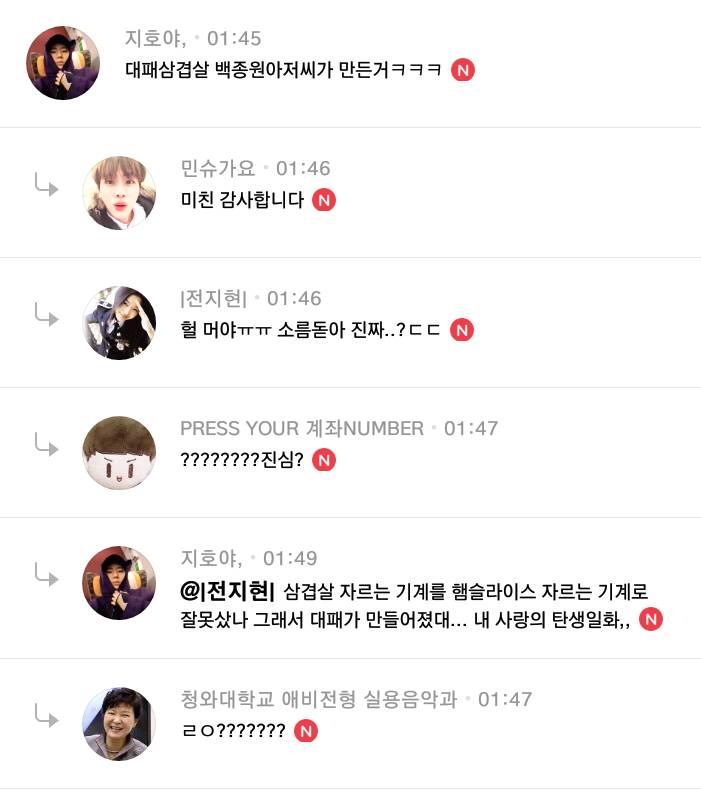This screenshot has width=701, height=795.
Task: Open 청와대학교 애비전형 실용음악과's profile photo
Action: (x=119, y=723)
